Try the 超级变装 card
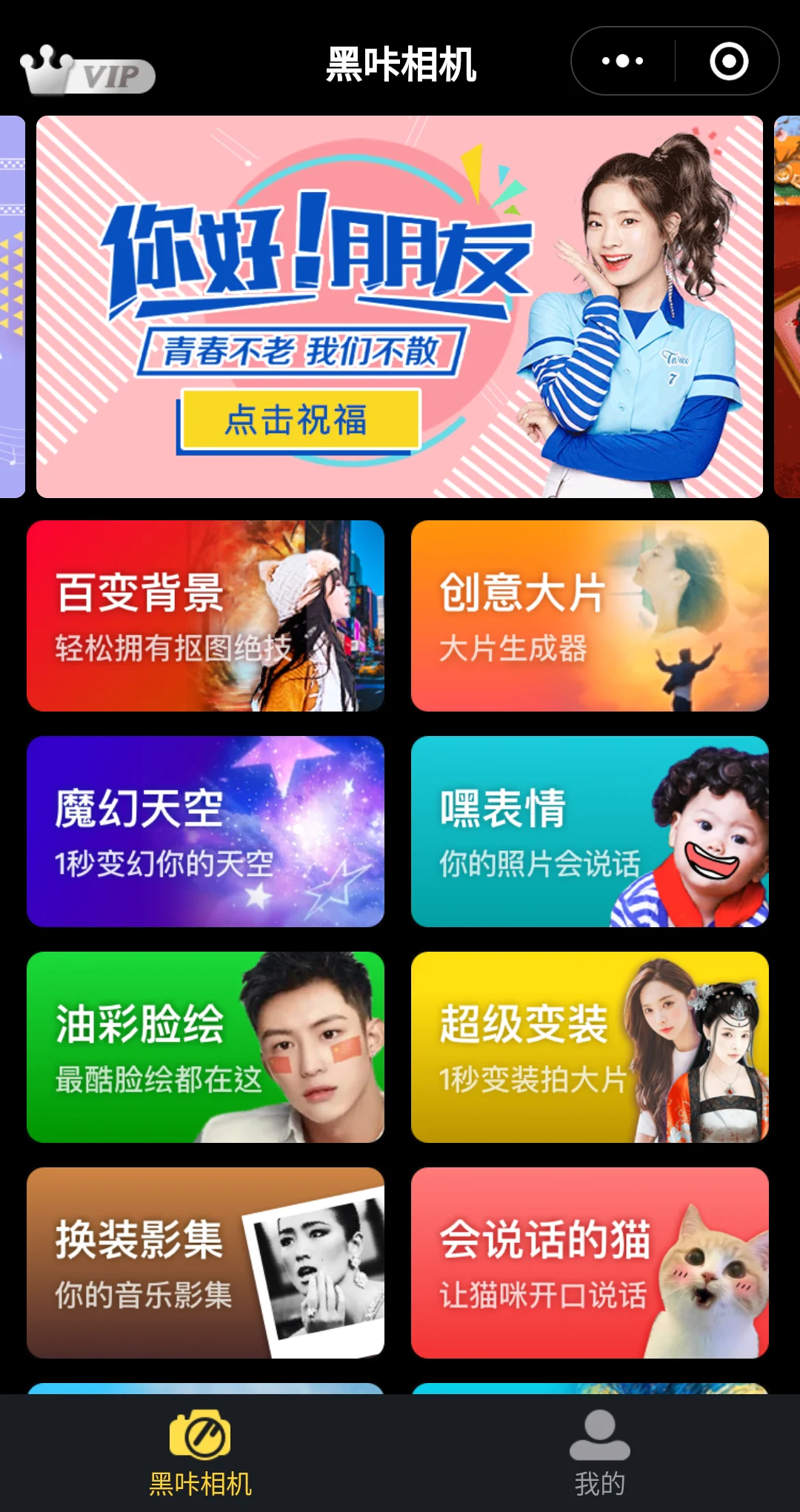The image size is (800, 1512). (590, 1047)
